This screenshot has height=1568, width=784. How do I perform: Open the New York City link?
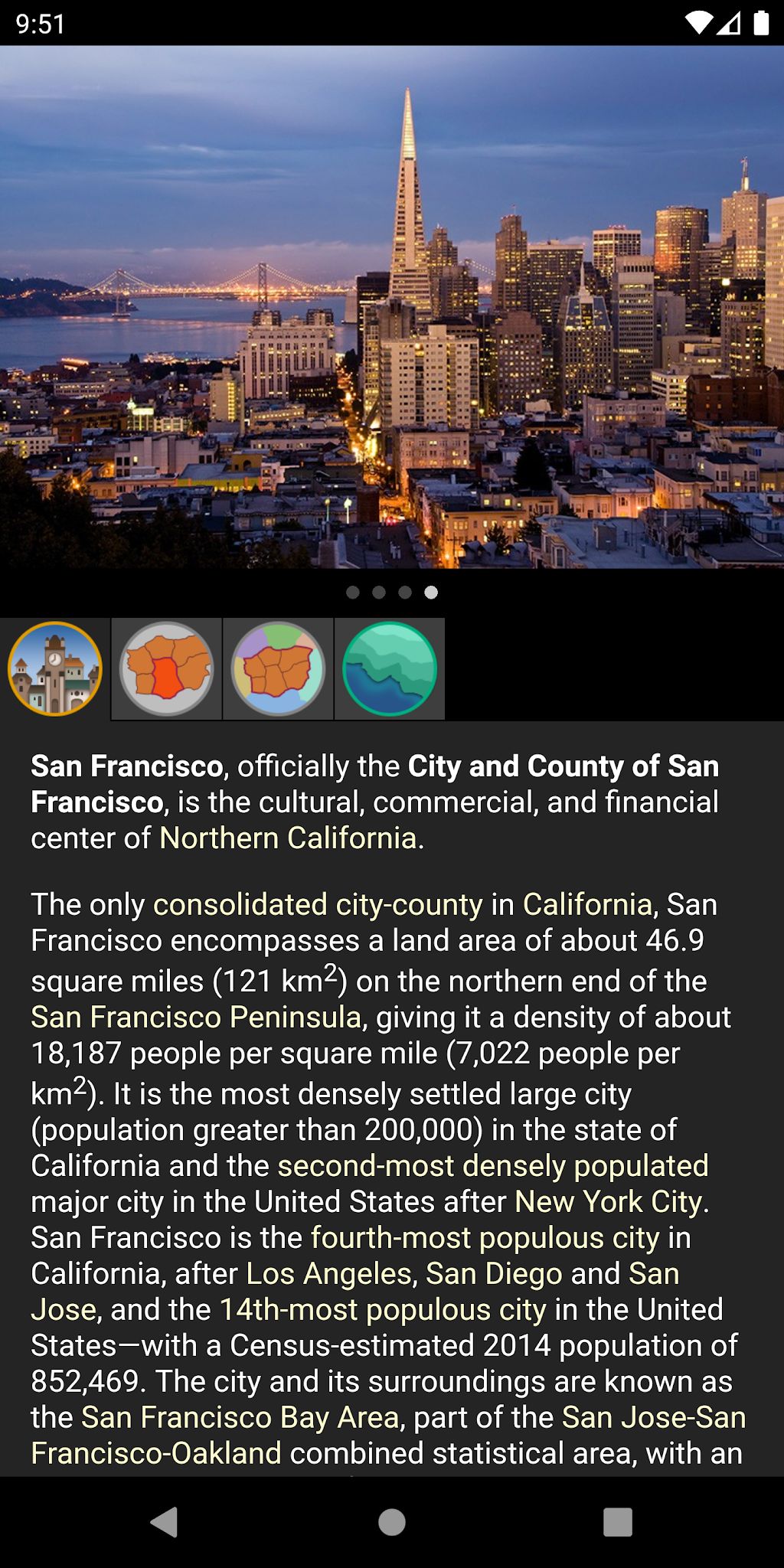609,1201
